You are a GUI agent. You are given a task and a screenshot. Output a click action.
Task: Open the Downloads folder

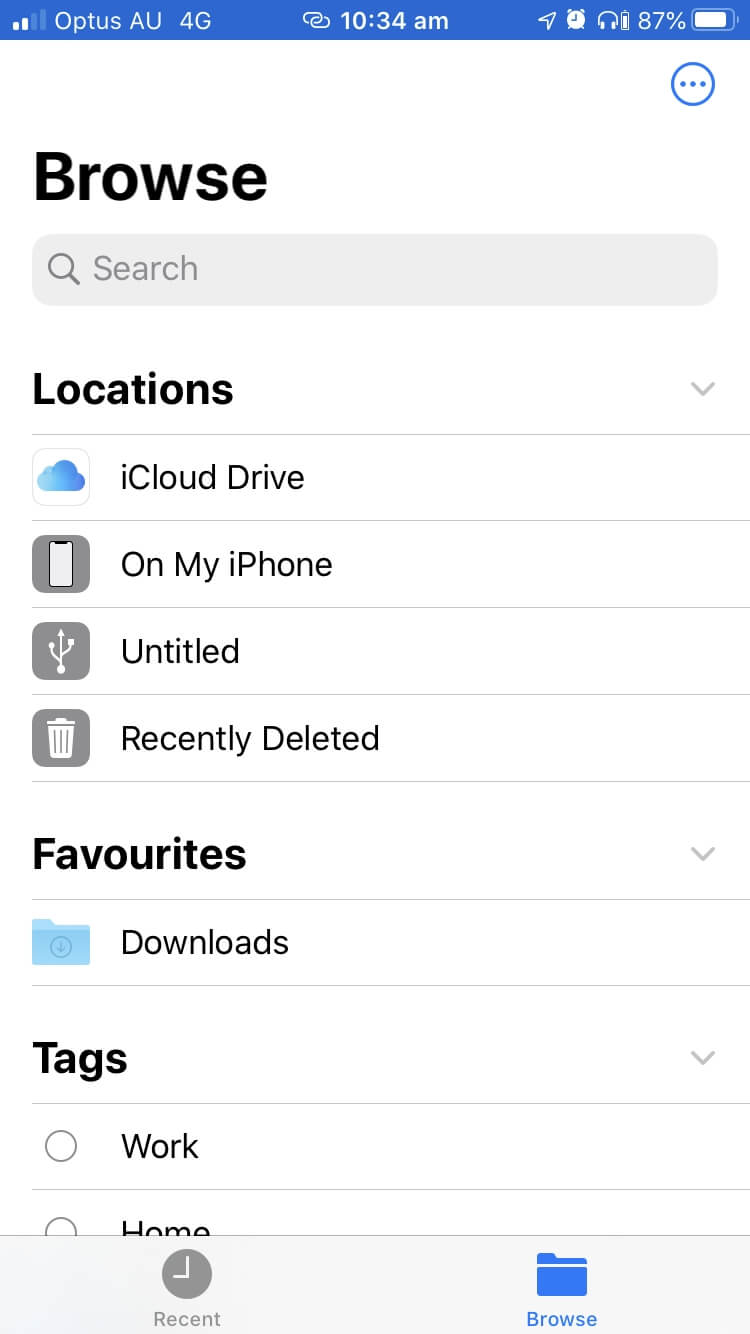pyautogui.click(x=391, y=942)
